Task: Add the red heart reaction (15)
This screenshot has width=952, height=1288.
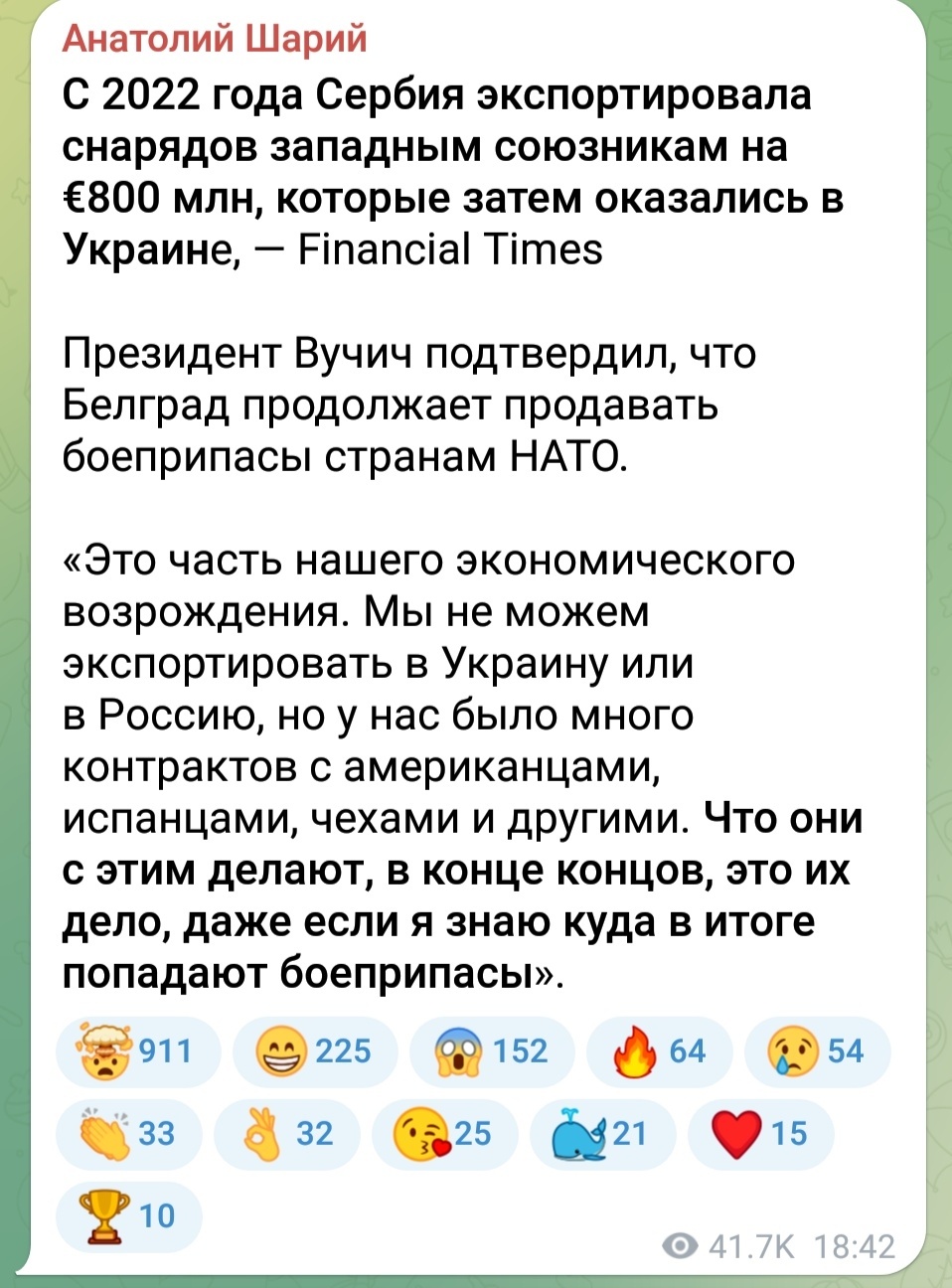Action: pos(760,1134)
